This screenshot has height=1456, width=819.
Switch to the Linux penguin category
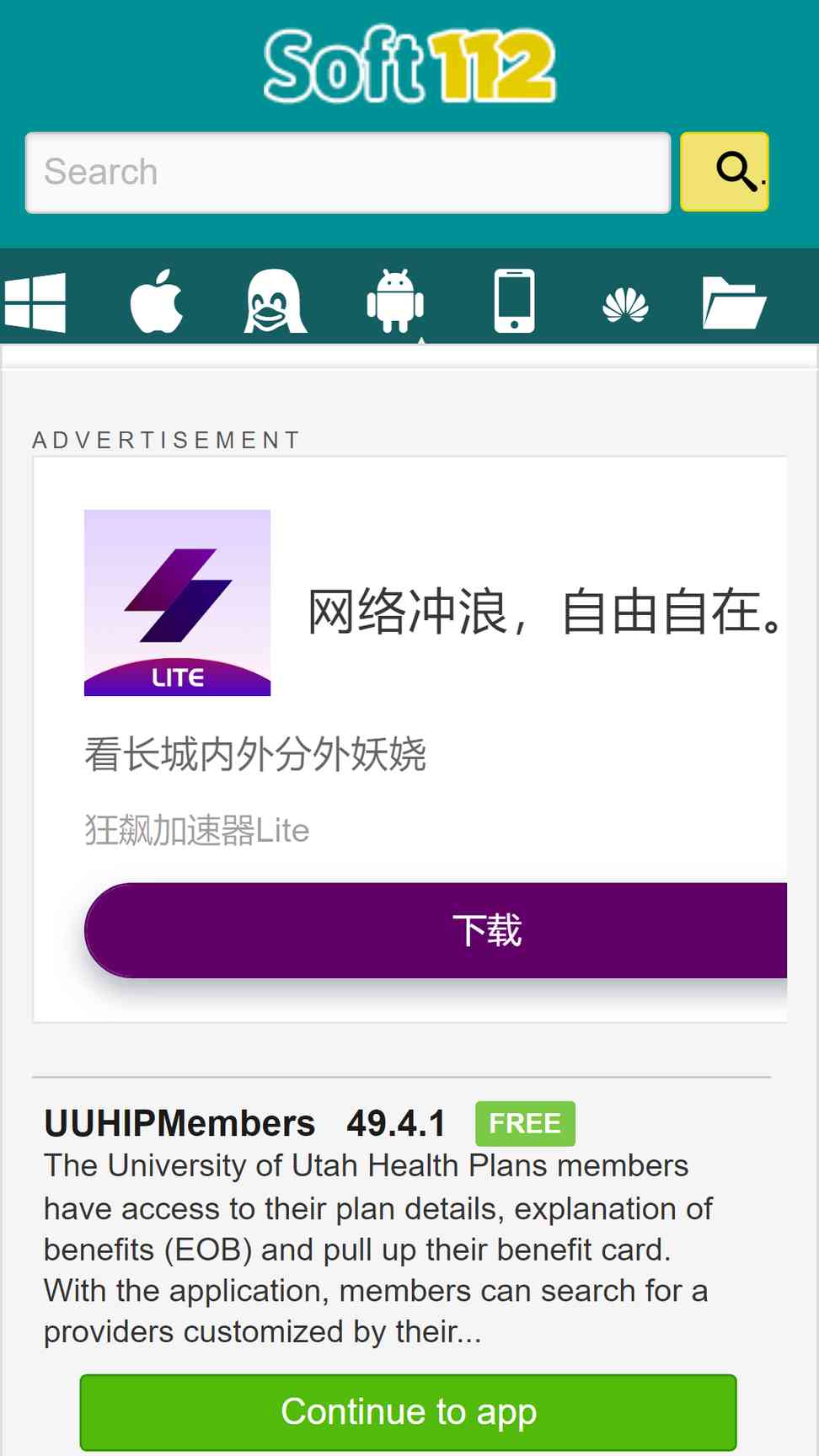pos(276,302)
